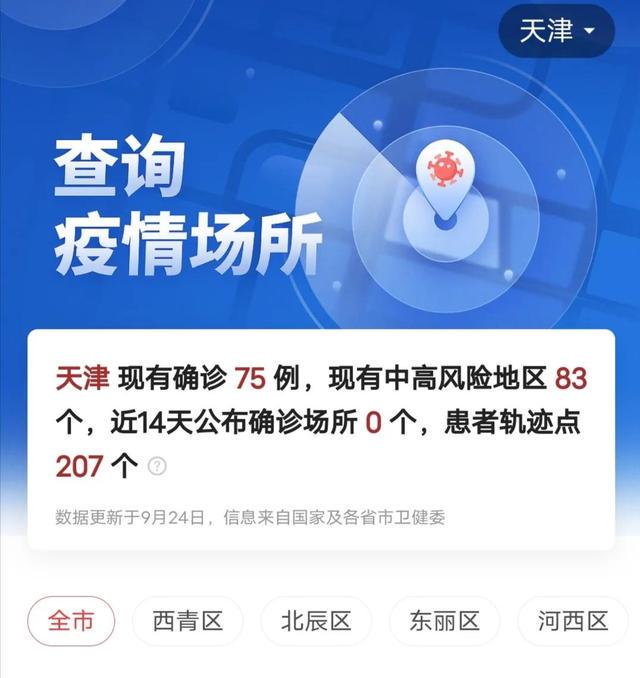
Task: Open the 天津 city dropdown
Action: 556,32
